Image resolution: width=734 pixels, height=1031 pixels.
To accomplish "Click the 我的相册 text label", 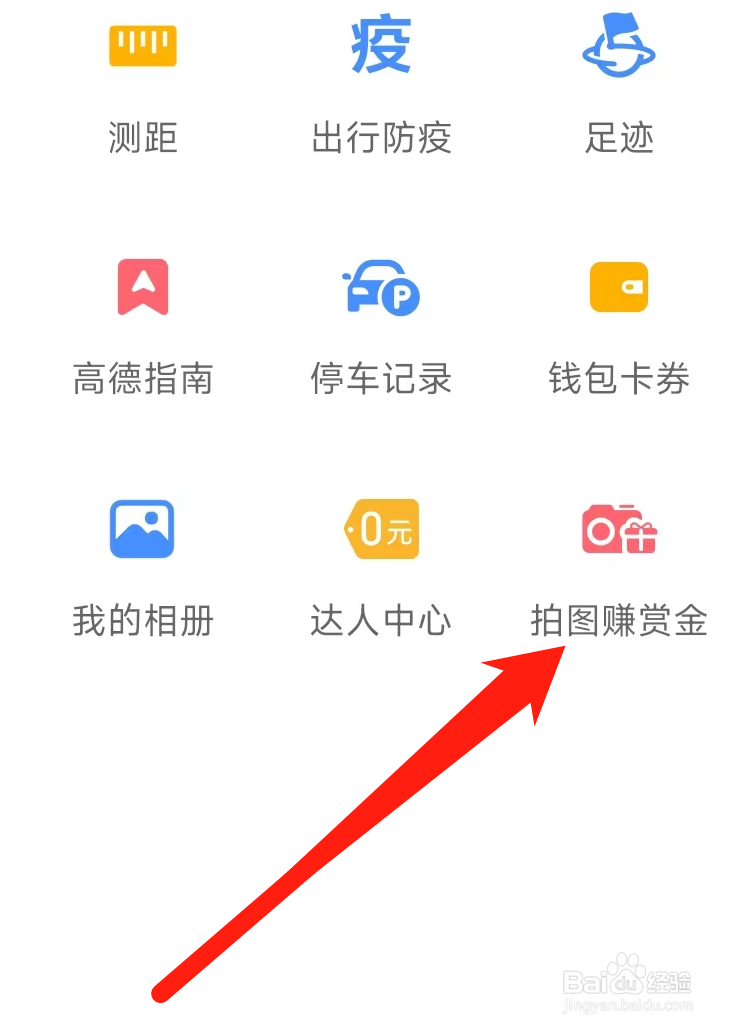I will tap(142, 621).
